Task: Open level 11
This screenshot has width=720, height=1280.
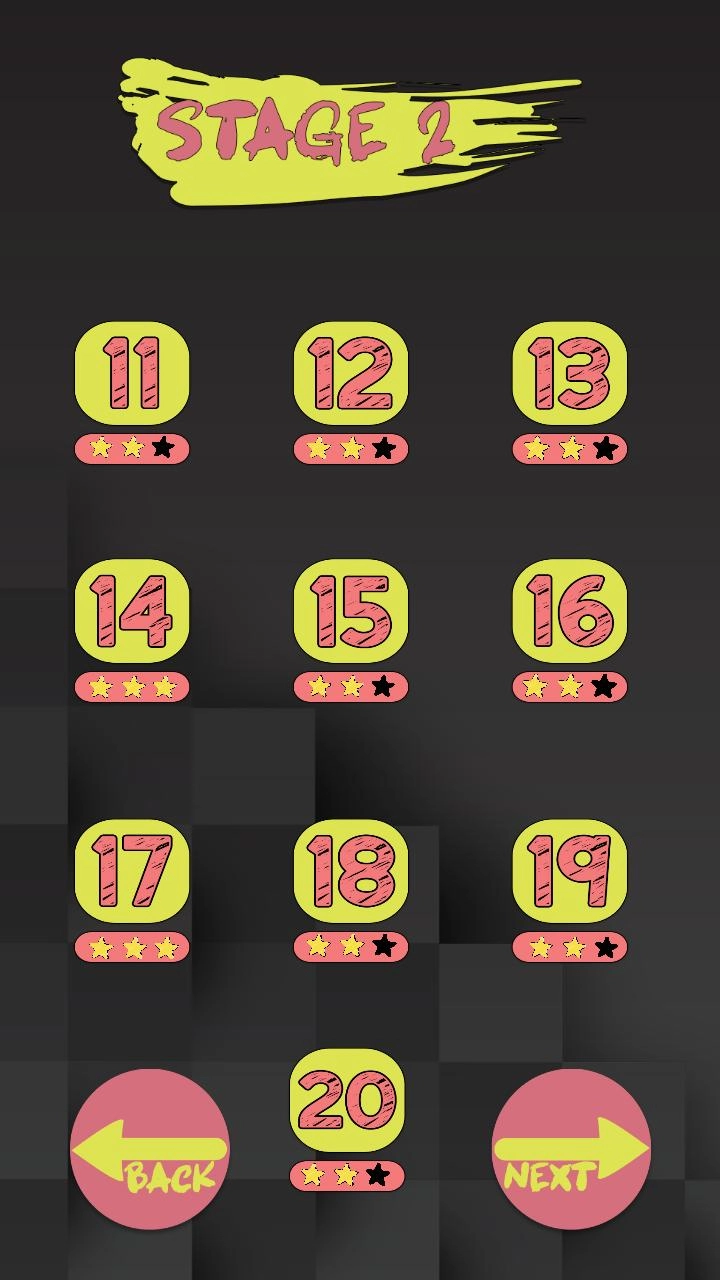Action: coord(132,373)
